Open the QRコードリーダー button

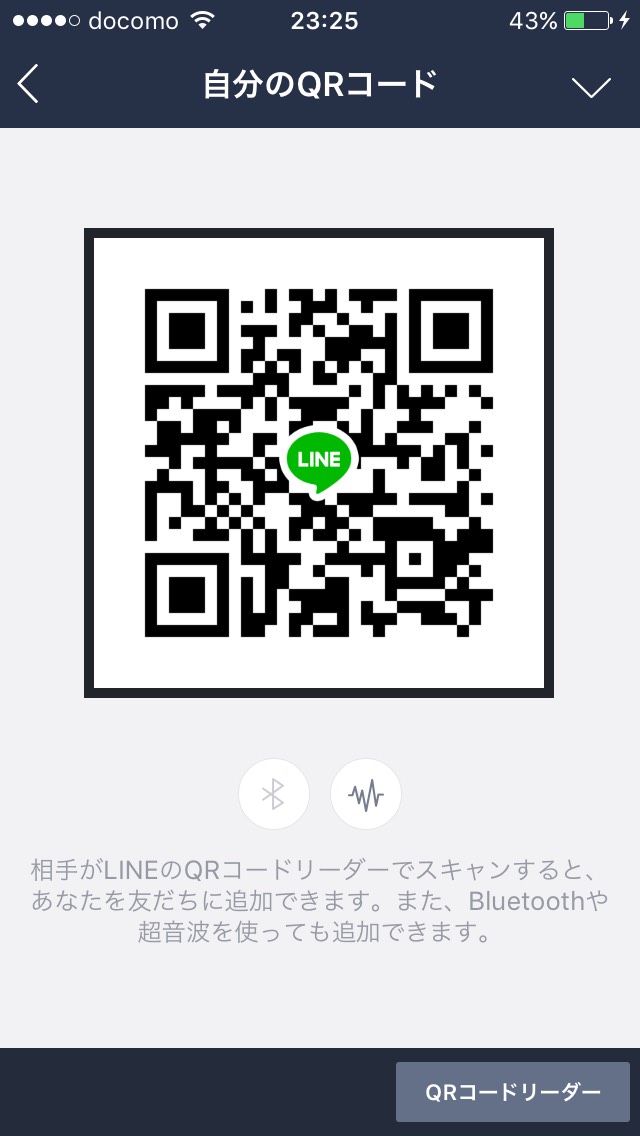pos(512,1092)
